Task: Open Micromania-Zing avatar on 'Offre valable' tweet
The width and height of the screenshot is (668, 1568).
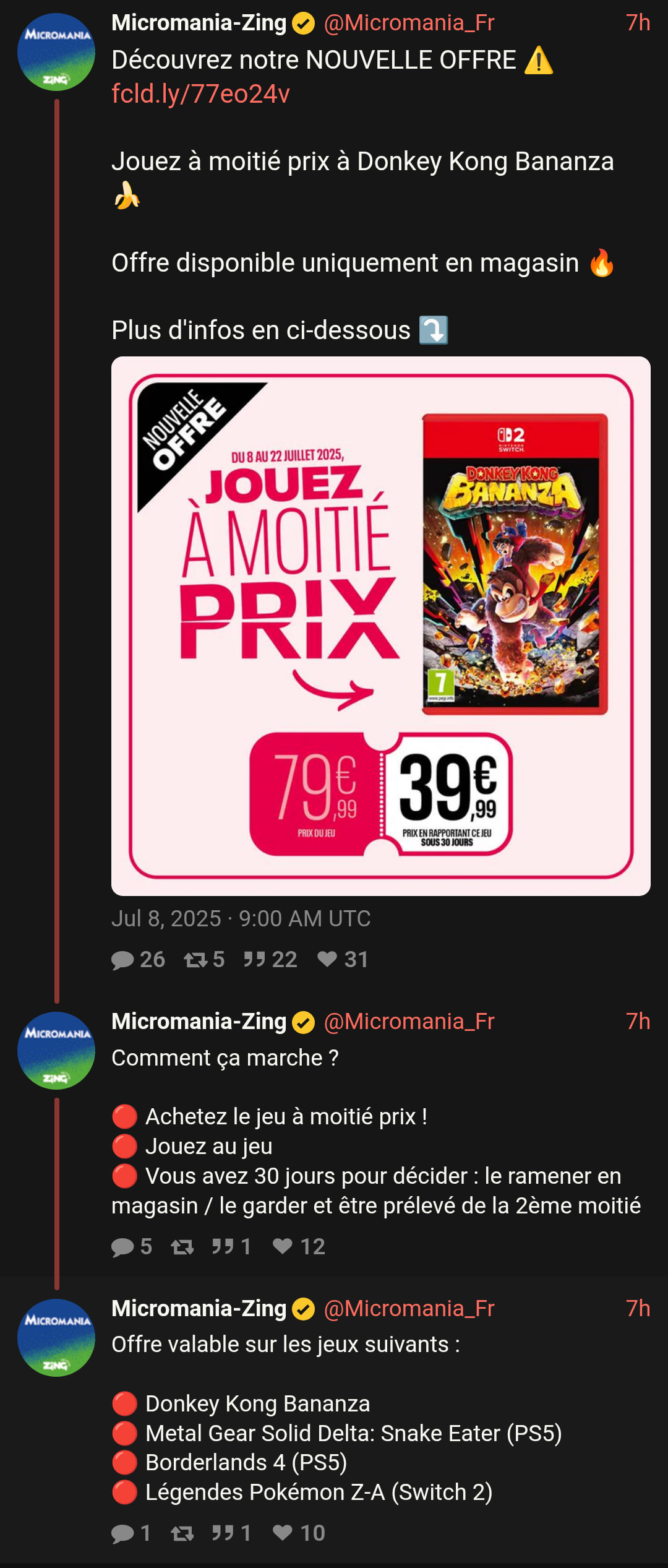Action: [56, 1338]
